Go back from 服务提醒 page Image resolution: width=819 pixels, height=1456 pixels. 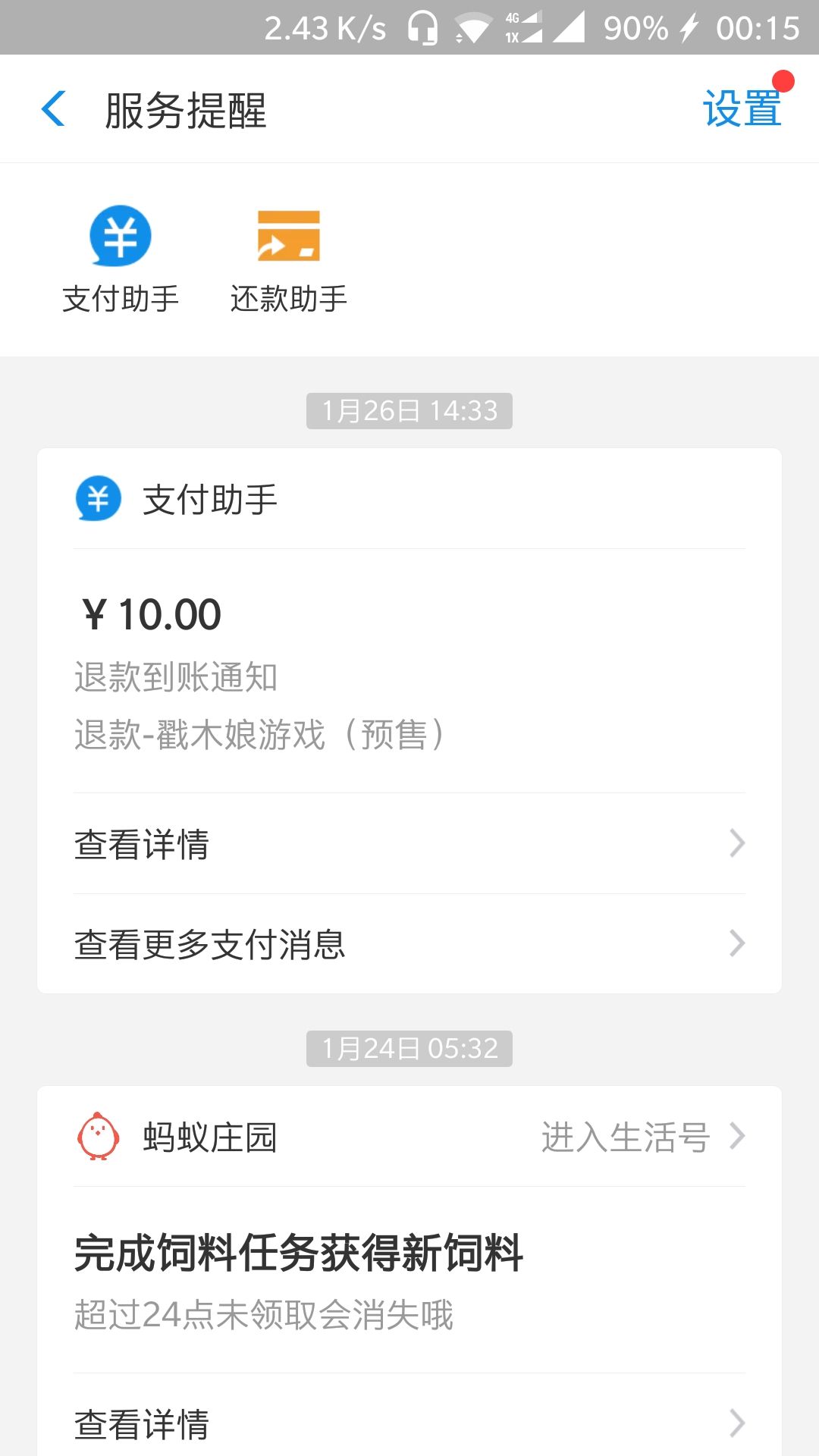click(x=53, y=109)
